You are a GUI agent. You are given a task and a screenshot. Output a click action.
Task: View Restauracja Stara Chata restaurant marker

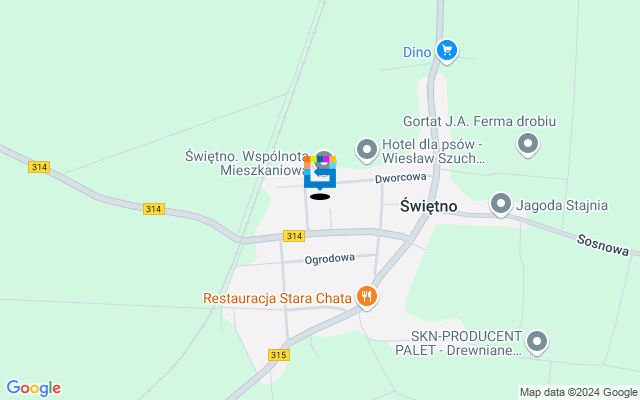click(x=367, y=296)
